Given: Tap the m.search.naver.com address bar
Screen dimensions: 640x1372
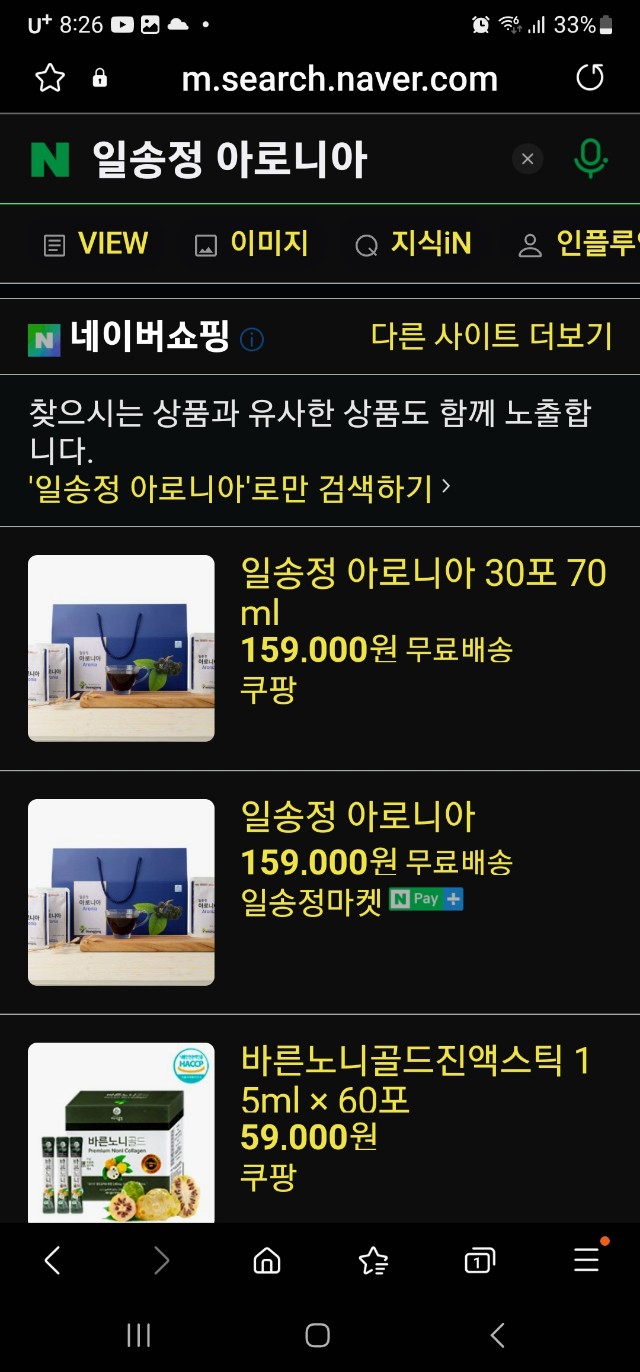Looking at the screenshot, I should [339, 79].
